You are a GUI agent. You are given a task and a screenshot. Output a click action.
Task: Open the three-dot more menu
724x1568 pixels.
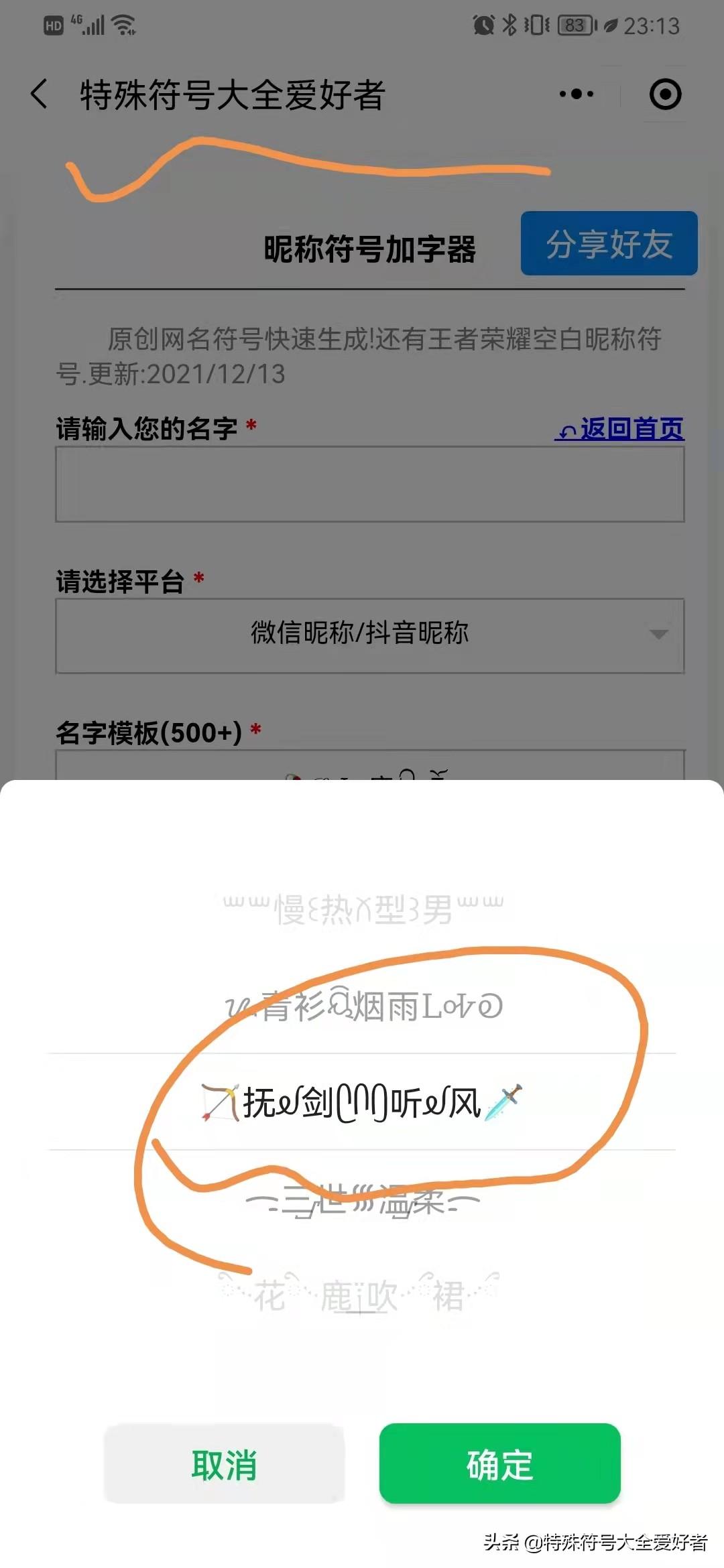tap(577, 94)
